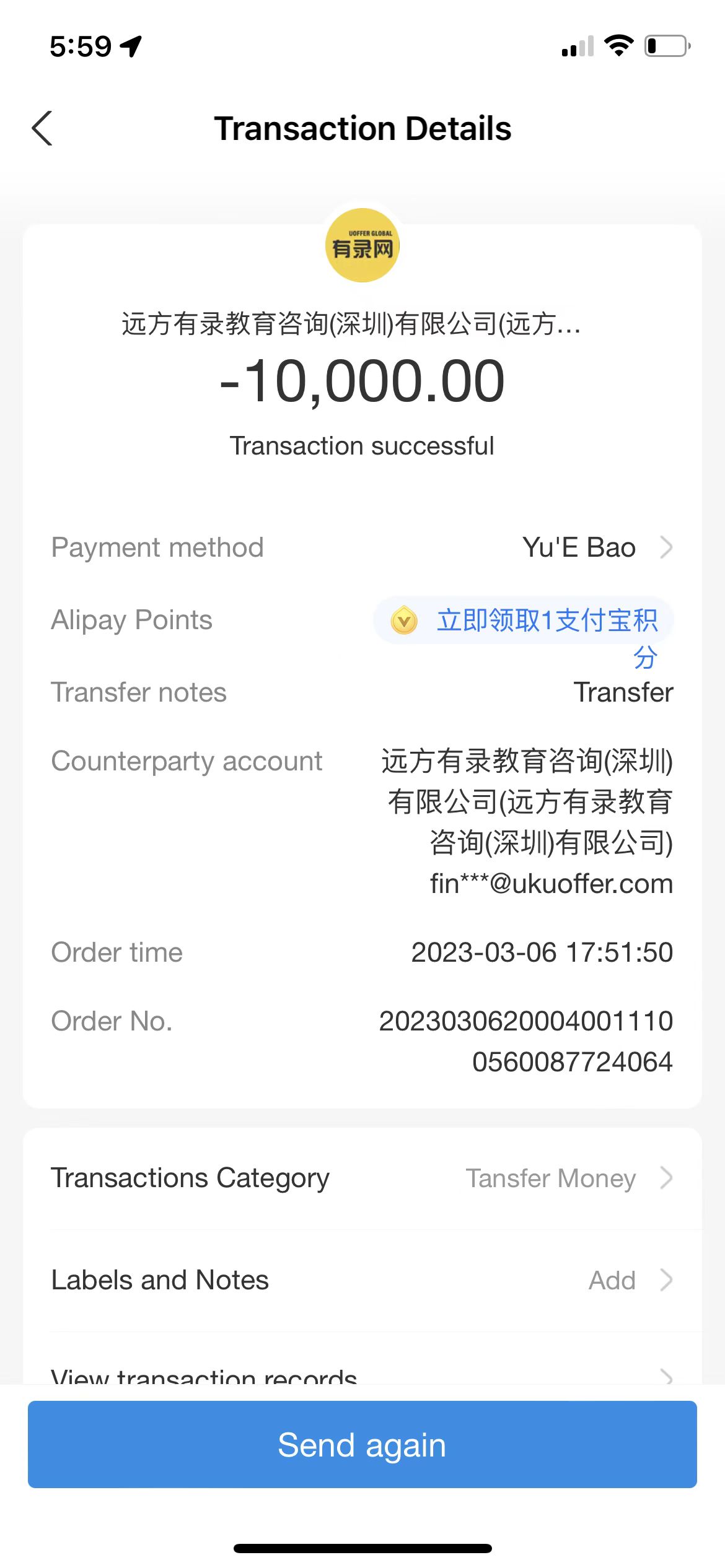Open View transaction records
The image size is (725, 1568).
(362, 1375)
